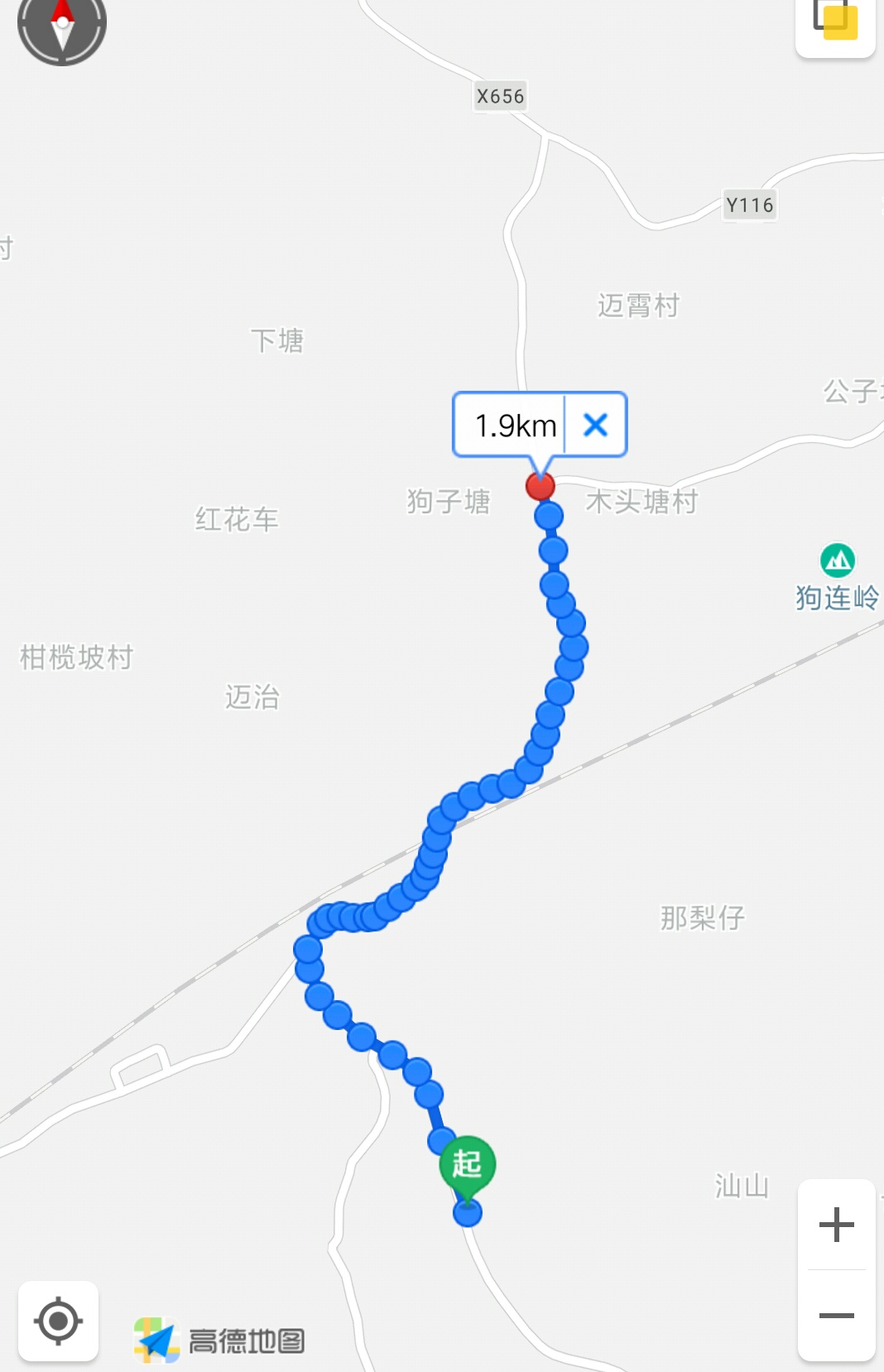This screenshot has width=884, height=1372.
Task: Zoom out of the map
Action: (836, 1315)
